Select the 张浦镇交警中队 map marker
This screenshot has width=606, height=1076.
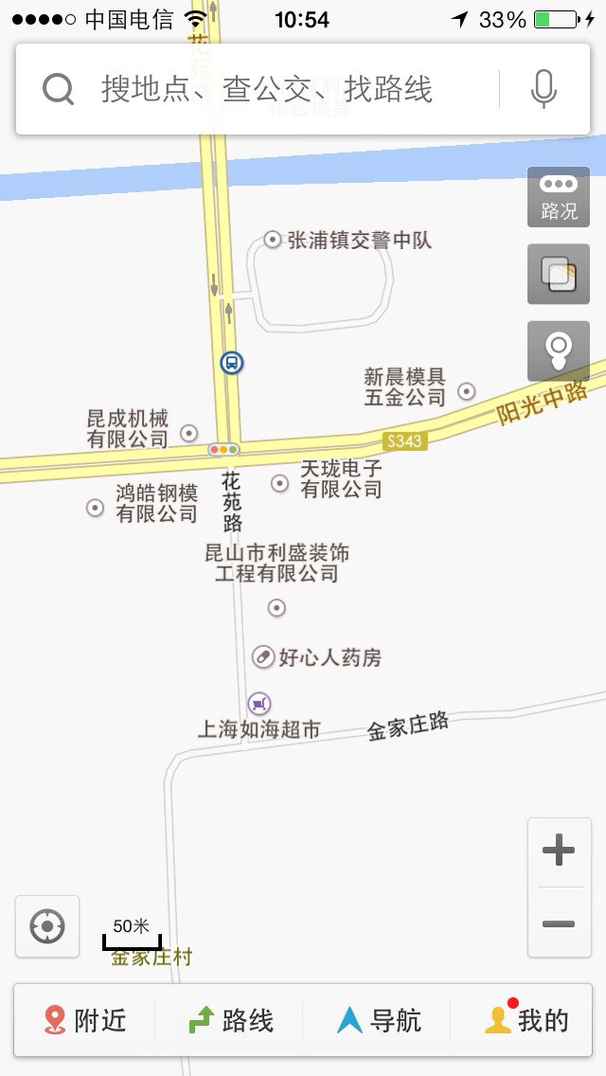click(272, 240)
